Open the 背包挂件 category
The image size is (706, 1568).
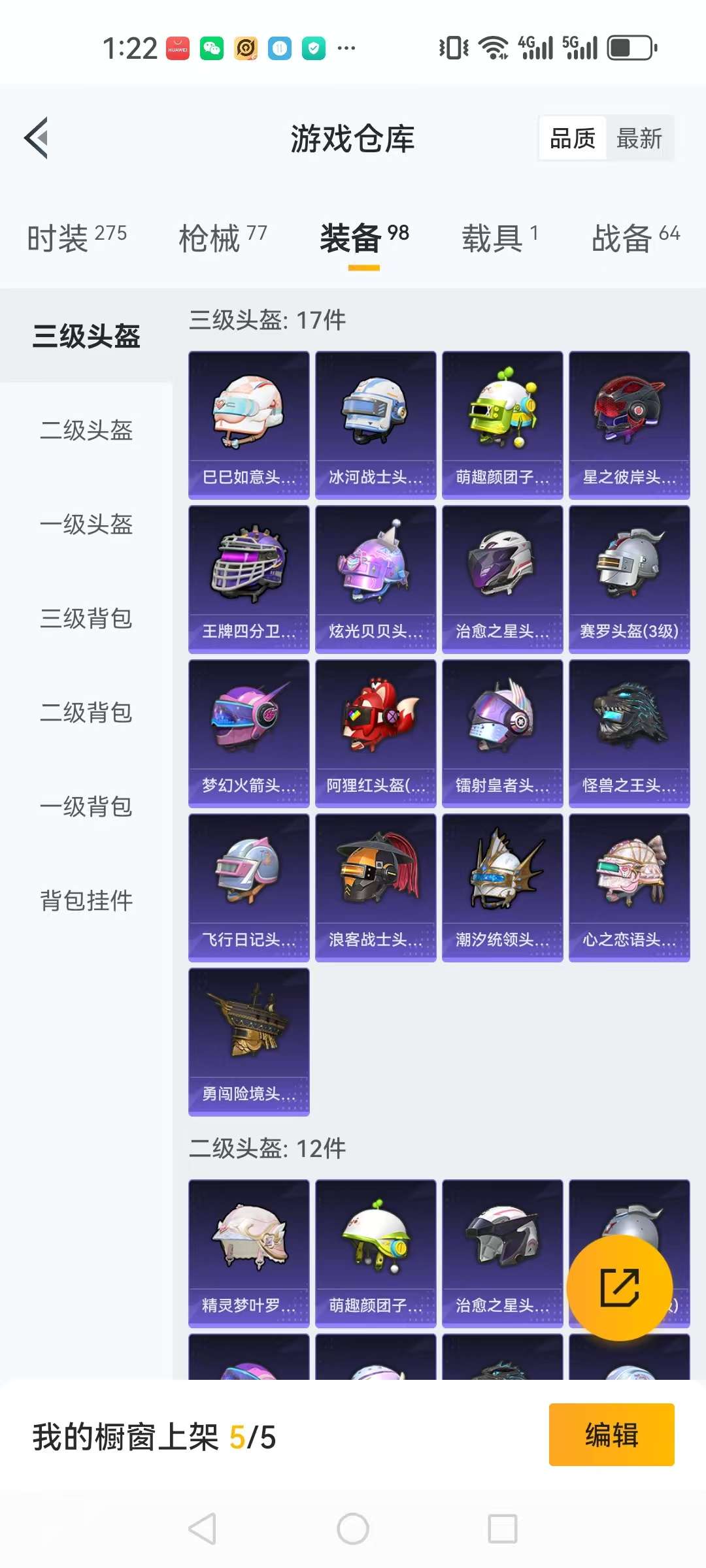[86, 900]
